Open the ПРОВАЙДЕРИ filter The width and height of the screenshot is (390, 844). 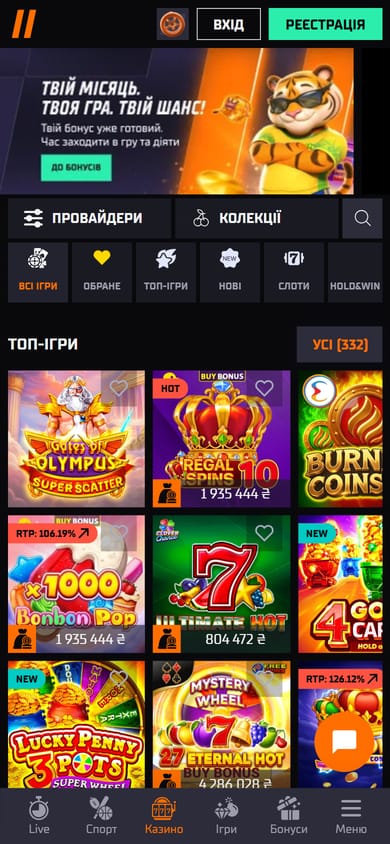(x=90, y=219)
